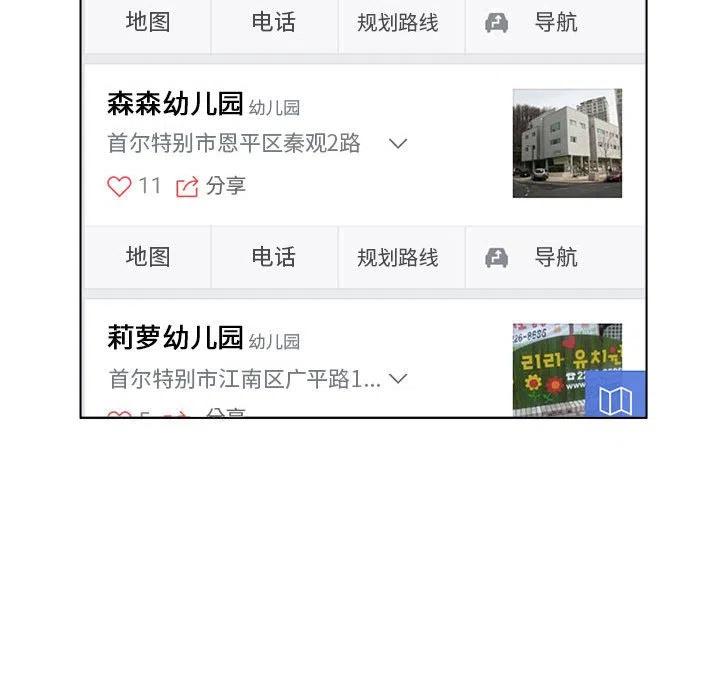The image size is (720, 700).
Task: View the building photo of 森森幼儿园
Action: (567, 143)
